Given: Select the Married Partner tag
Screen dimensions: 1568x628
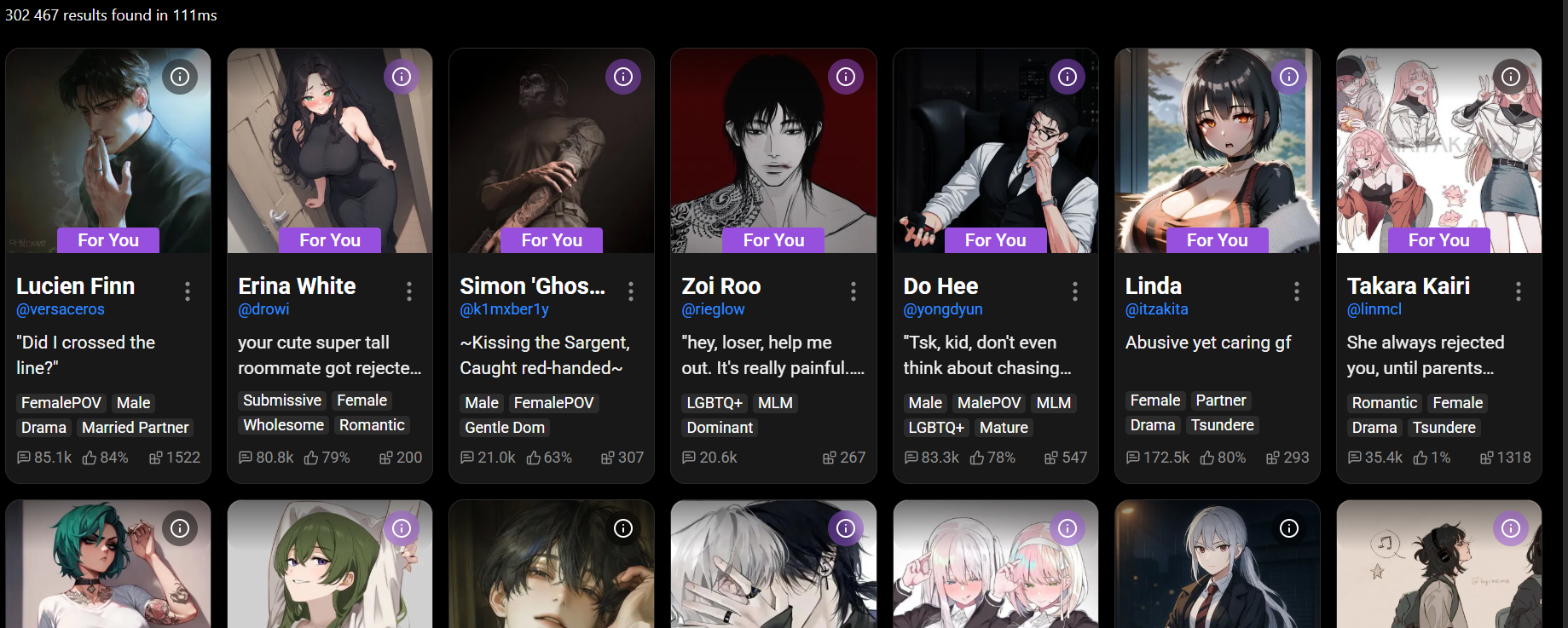Looking at the screenshot, I should tap(136, 428).
